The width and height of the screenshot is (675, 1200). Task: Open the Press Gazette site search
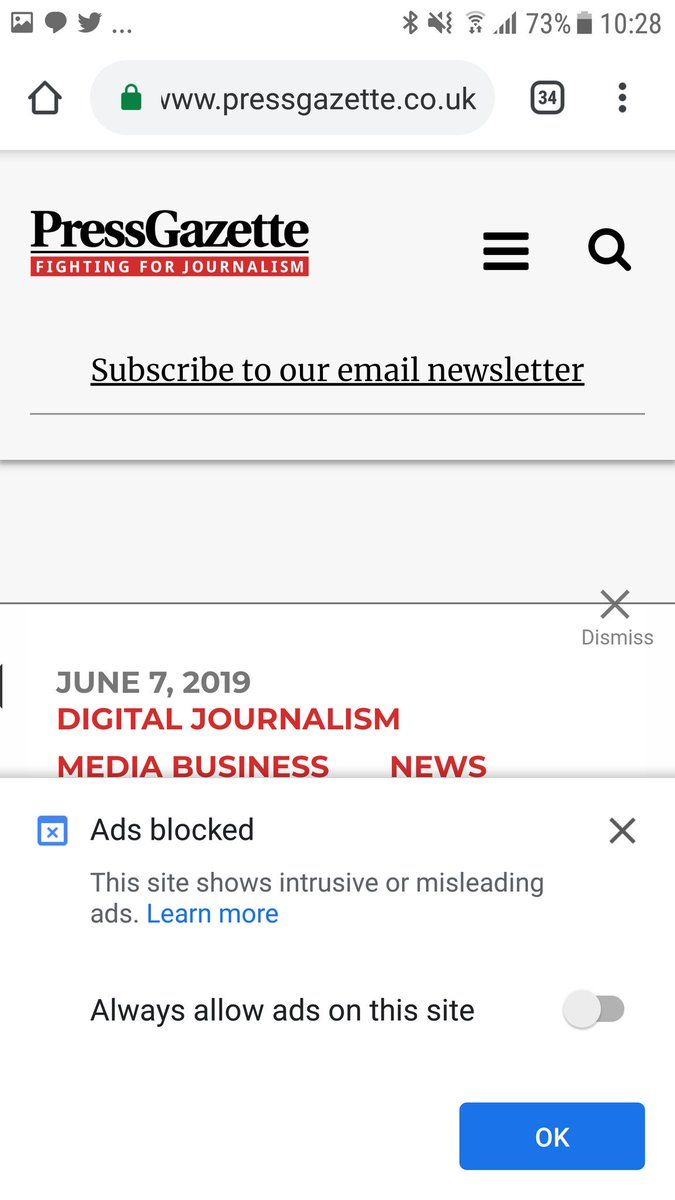[609, 251]
